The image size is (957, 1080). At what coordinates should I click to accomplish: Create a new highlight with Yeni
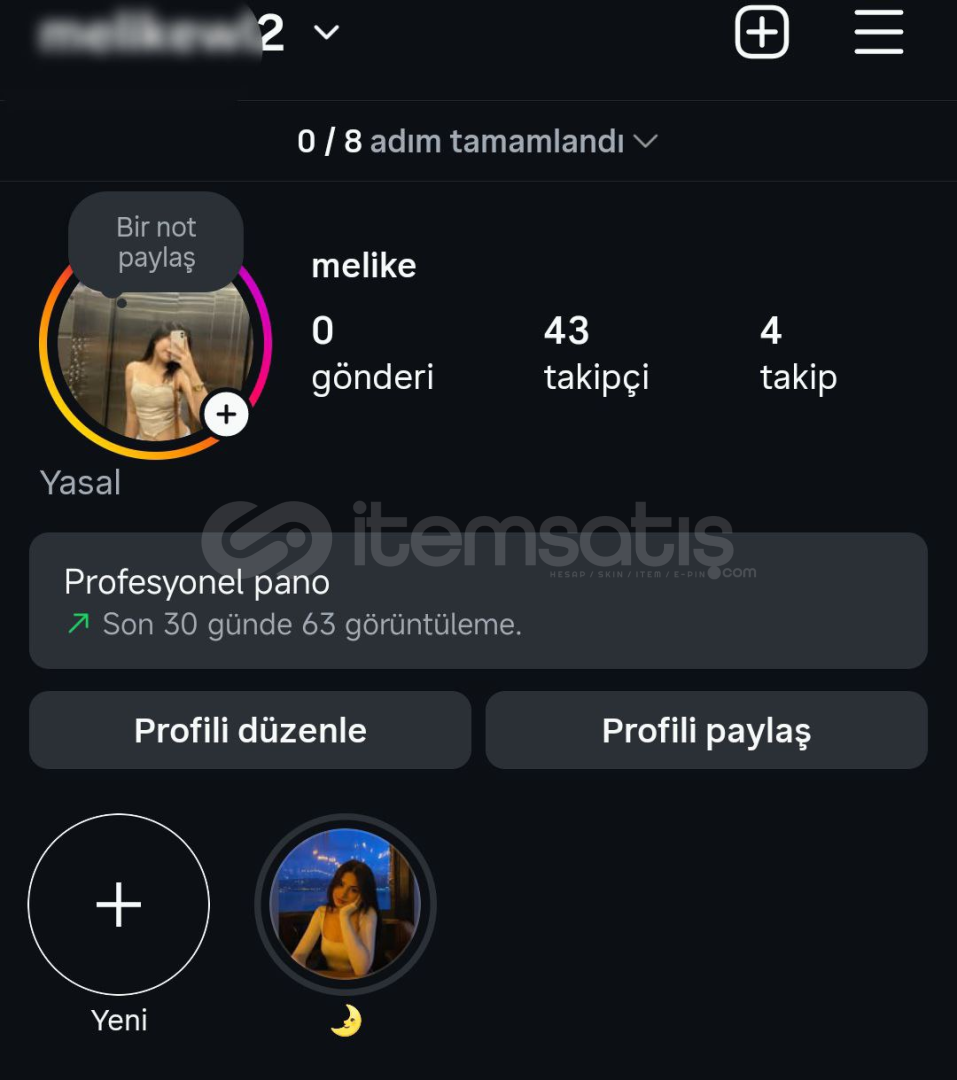[x=118, y=905]
